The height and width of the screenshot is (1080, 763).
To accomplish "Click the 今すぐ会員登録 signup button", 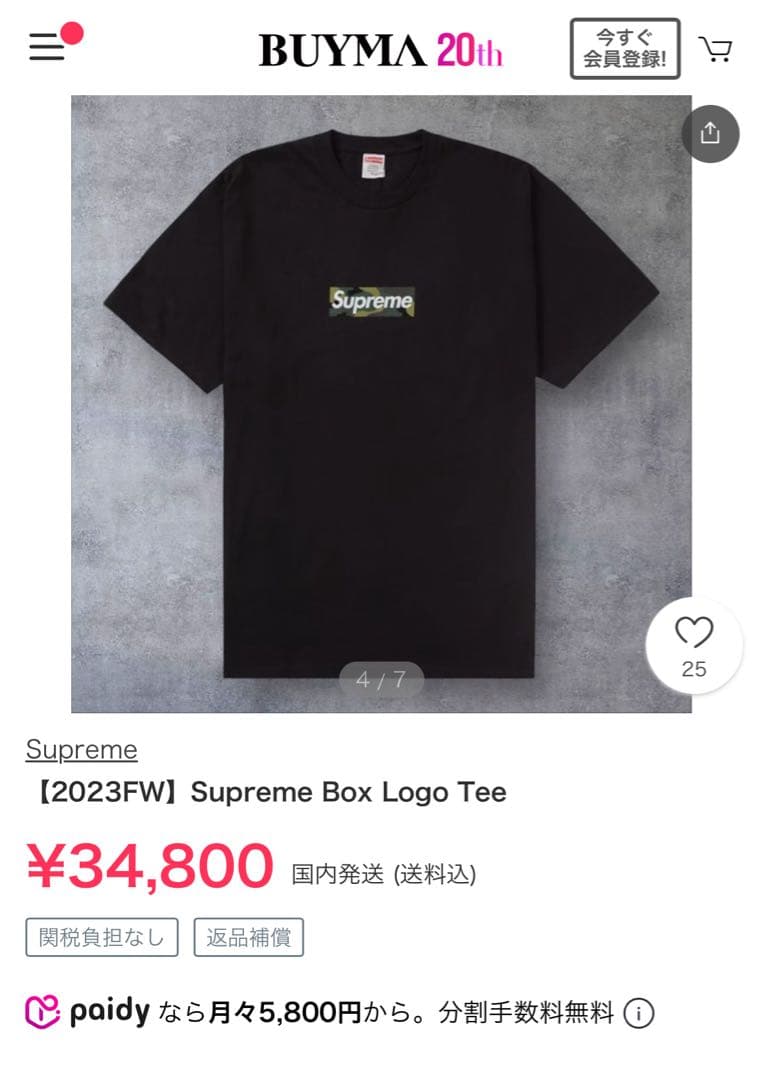I will (624, 47).
